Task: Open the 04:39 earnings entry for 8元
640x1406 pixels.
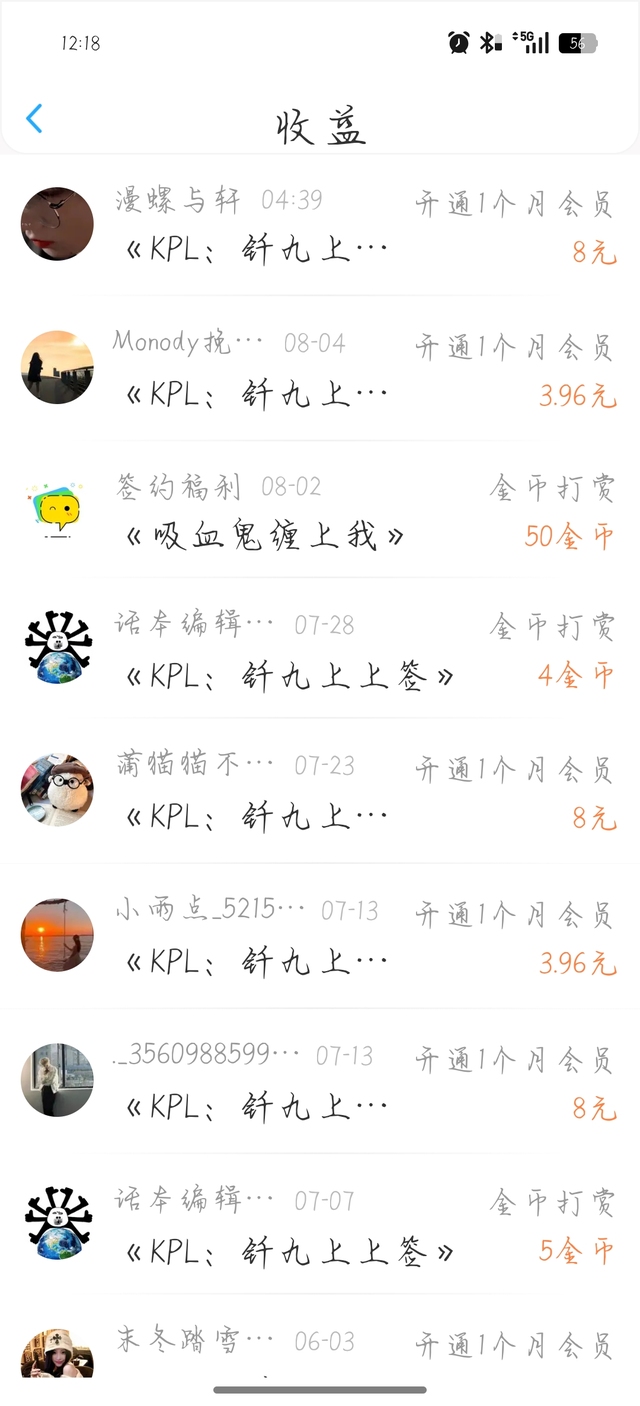Action: pos(320,225)
